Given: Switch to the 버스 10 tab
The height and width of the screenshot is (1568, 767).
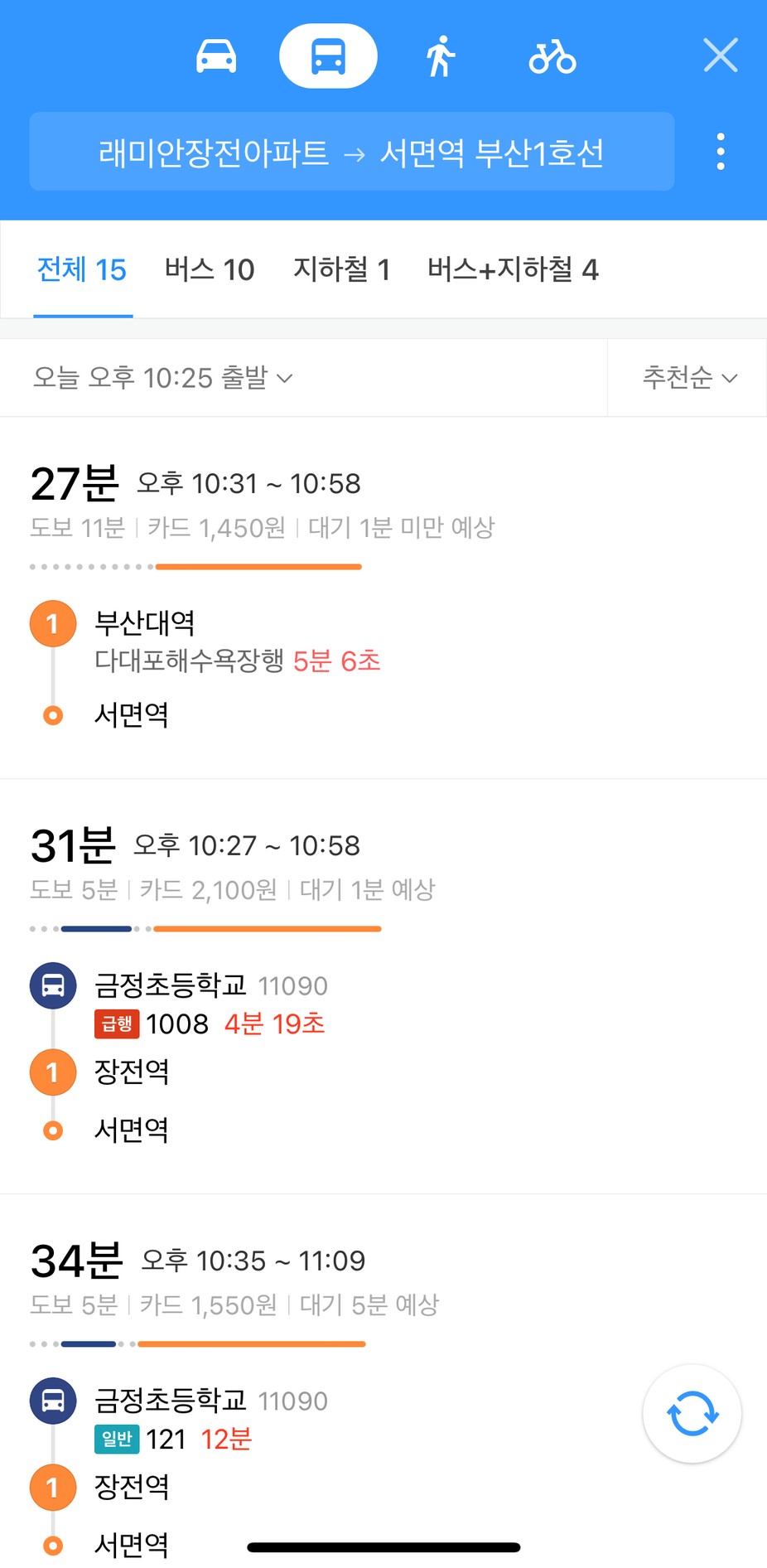Looking at the screenshot, I should (x=210, y=270).
